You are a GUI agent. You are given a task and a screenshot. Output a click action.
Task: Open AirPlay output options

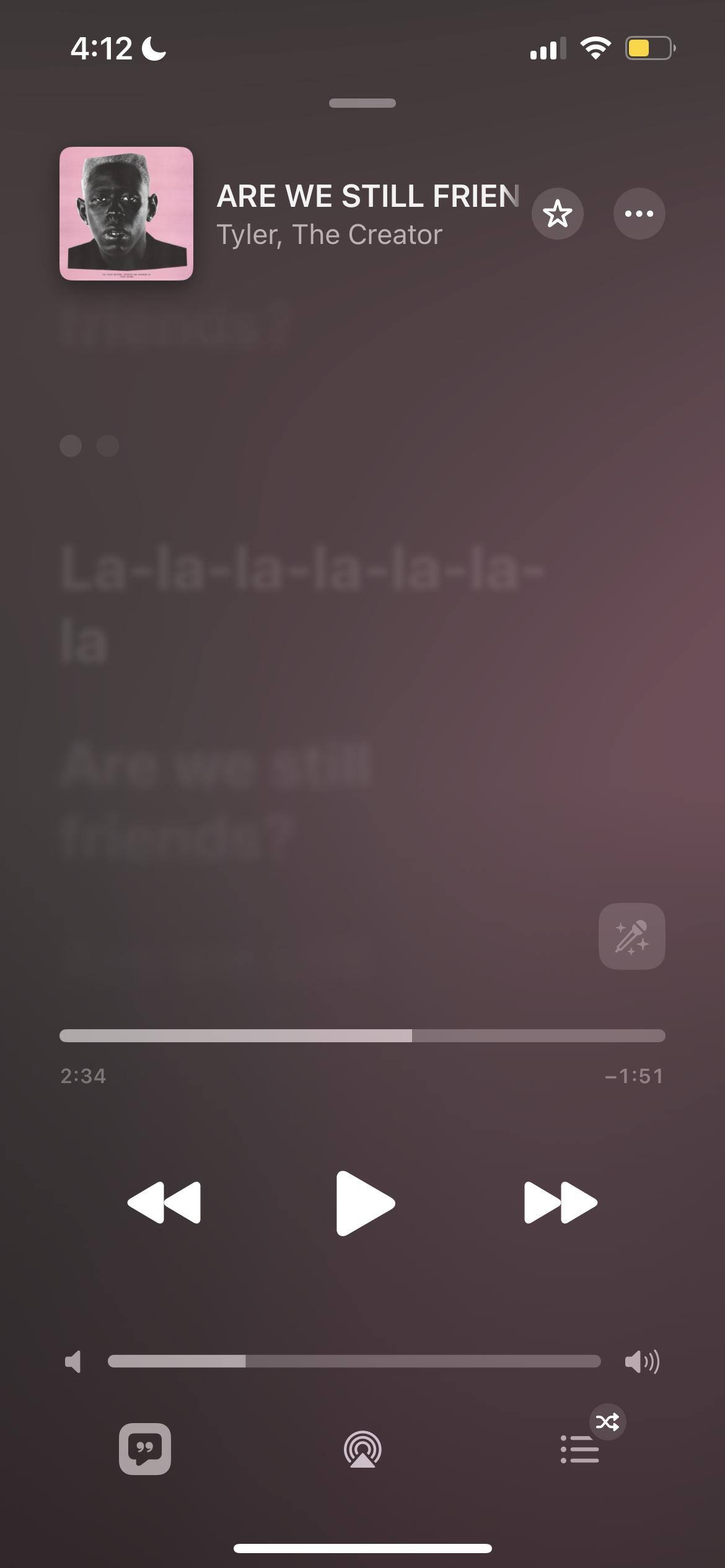click(x=362, y=1449)
